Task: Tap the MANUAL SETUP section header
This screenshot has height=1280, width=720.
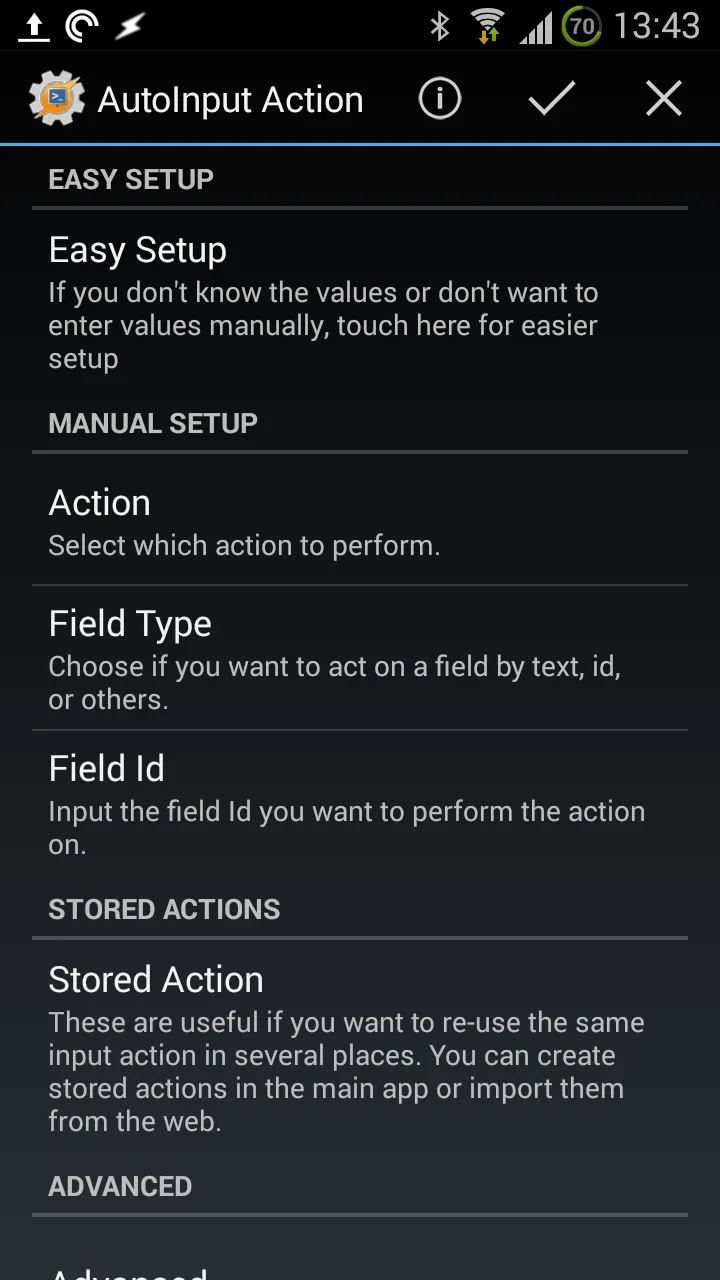Action: click(x=153, y=423)
